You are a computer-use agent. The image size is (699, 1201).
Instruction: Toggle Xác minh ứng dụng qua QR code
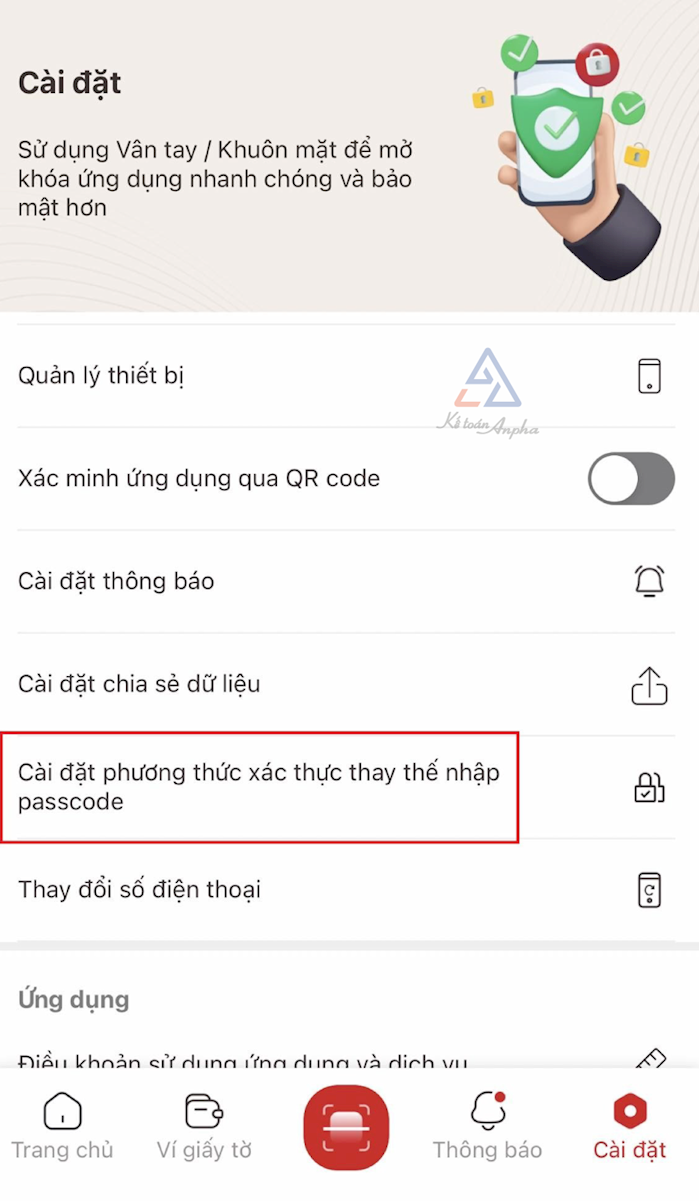pyautogui.click(x=631, y=478)
